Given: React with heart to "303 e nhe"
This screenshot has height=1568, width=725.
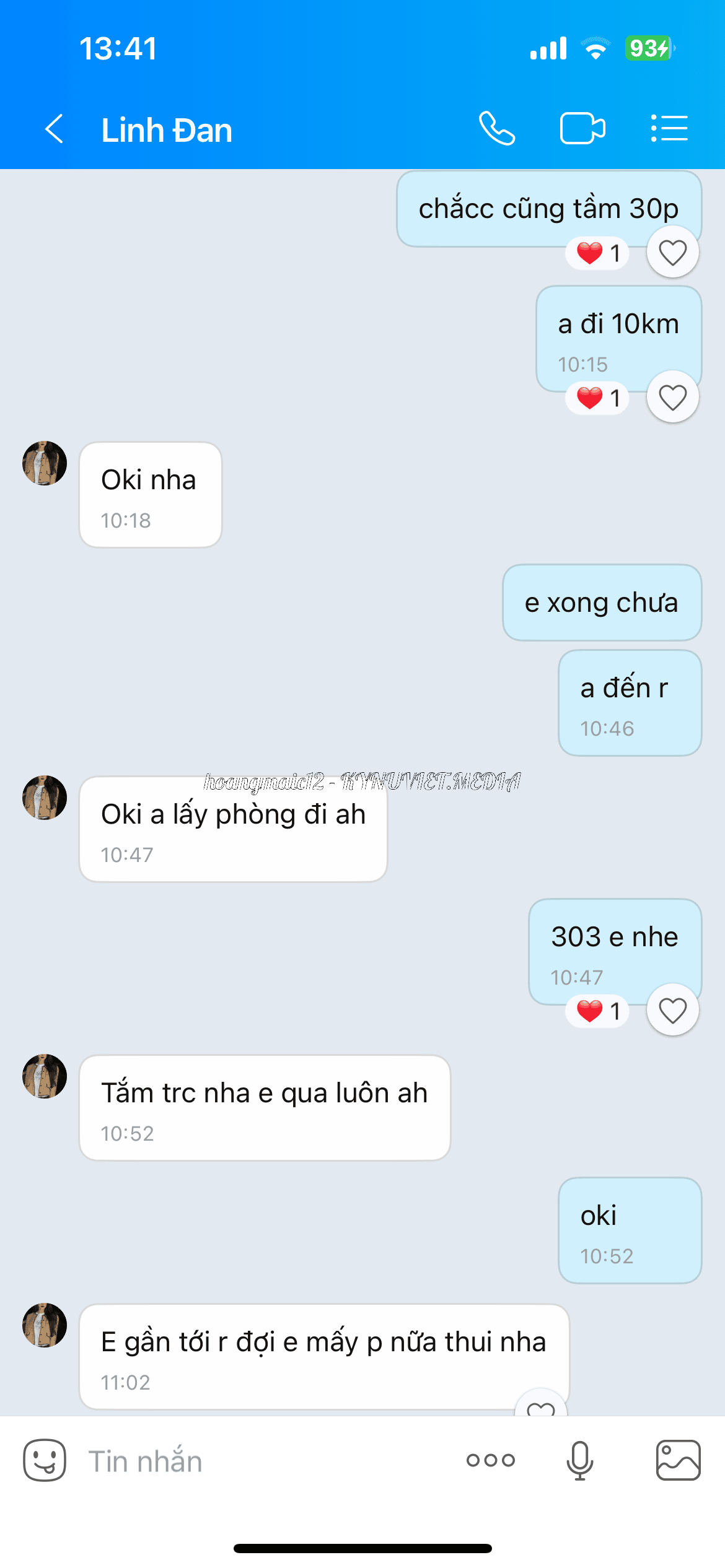Looking at the screenshot, I should [x=672, y=1011].
